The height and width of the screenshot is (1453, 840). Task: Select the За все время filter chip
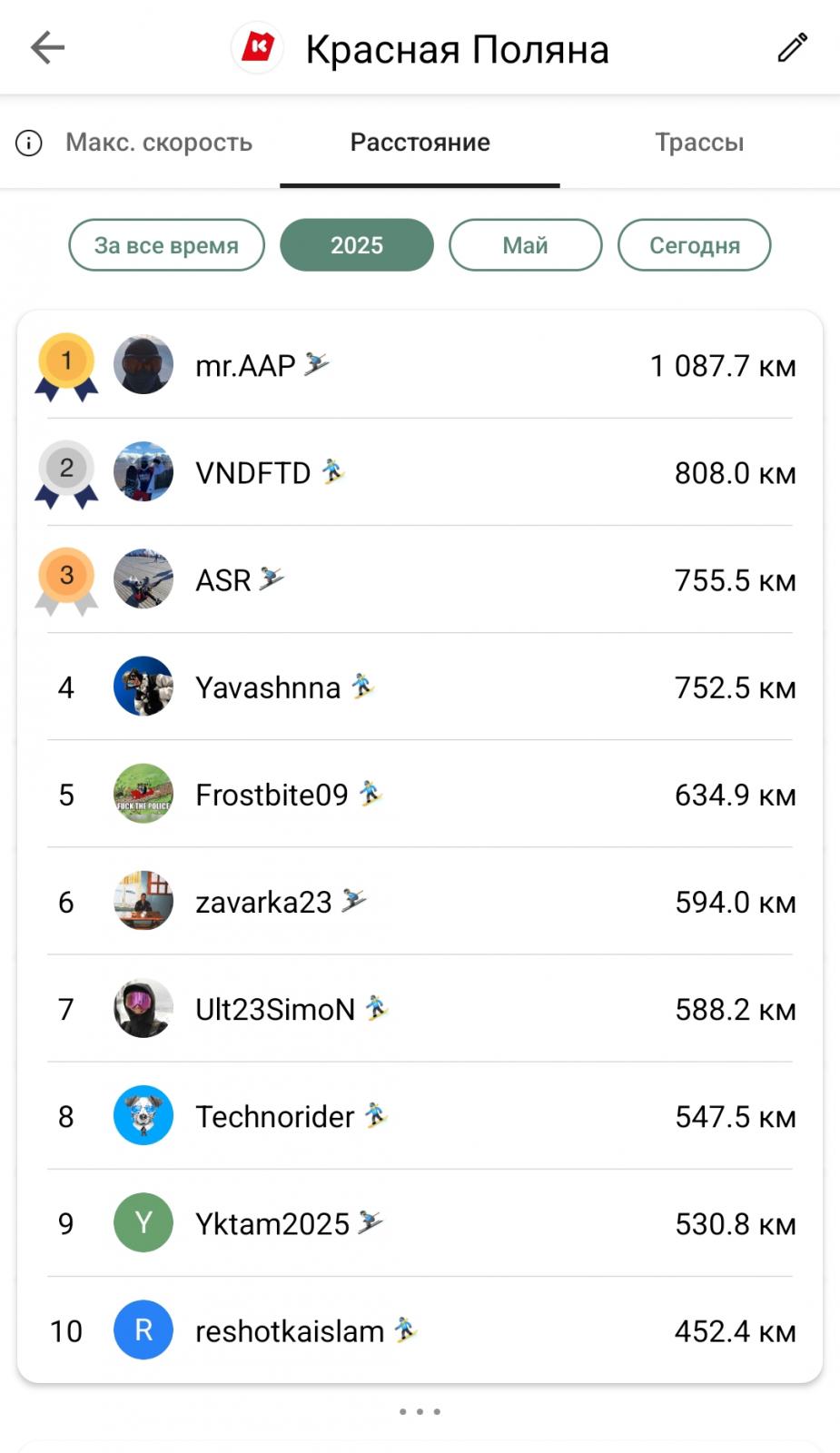click(166, 245)
